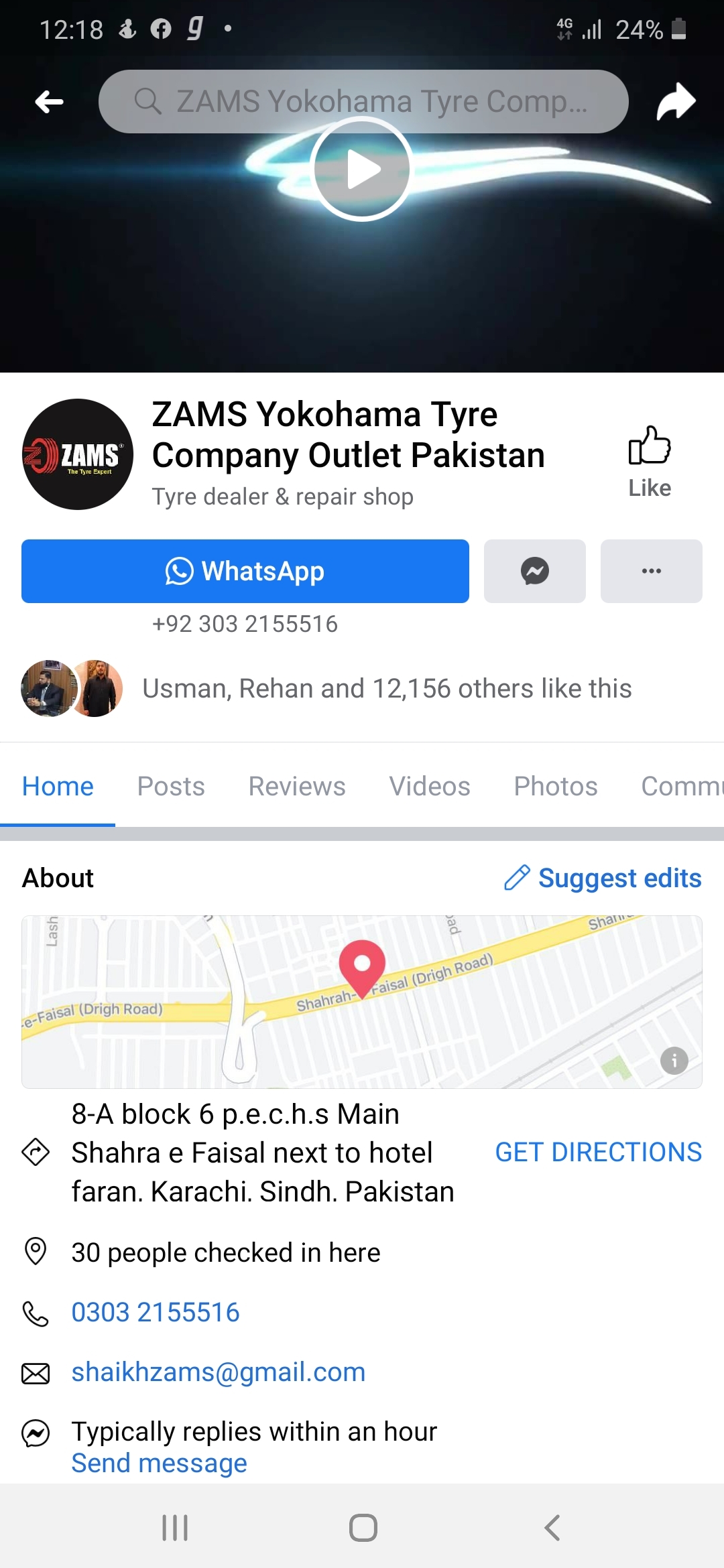Select Suggest edits in About section
Image resolution: width=724 pixels, height=1568 pixels.
click(x=603, y=878)
